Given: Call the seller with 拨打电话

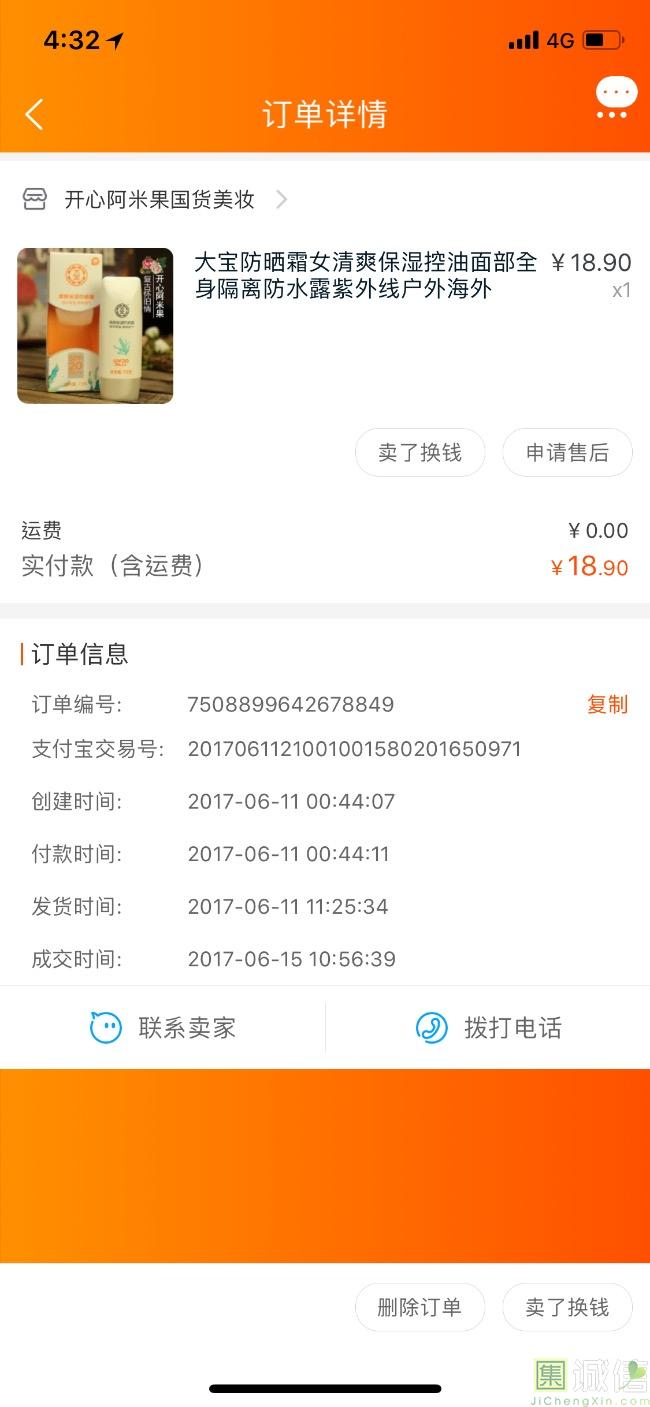Looking at the screenshot, I should point(488,1028).
